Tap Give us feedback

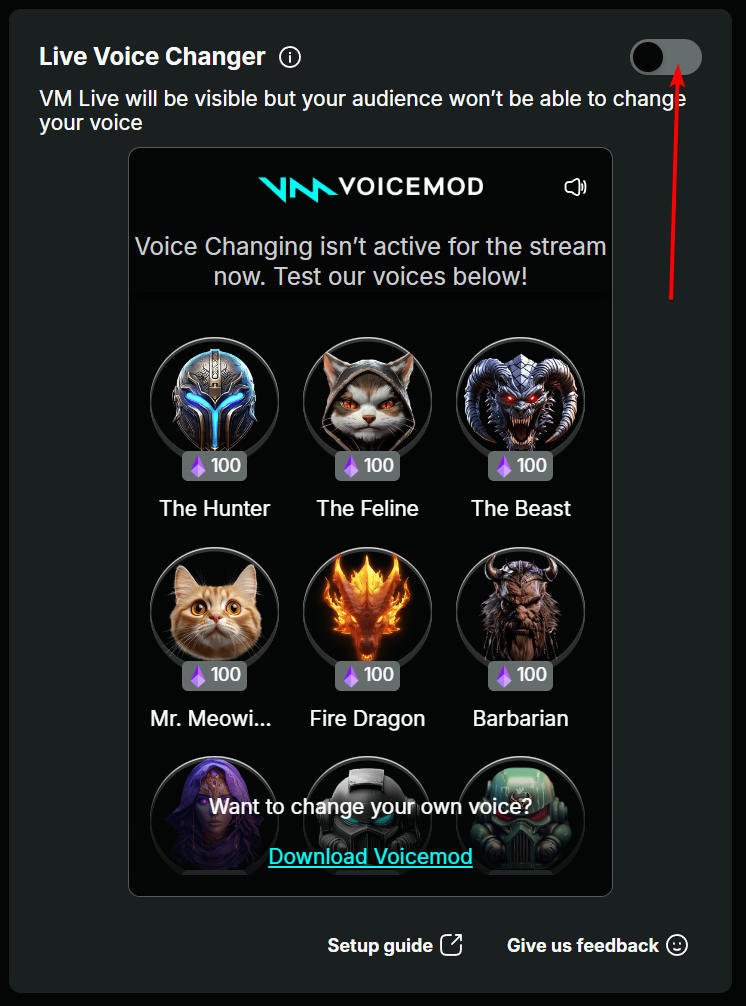click(597, 945)
